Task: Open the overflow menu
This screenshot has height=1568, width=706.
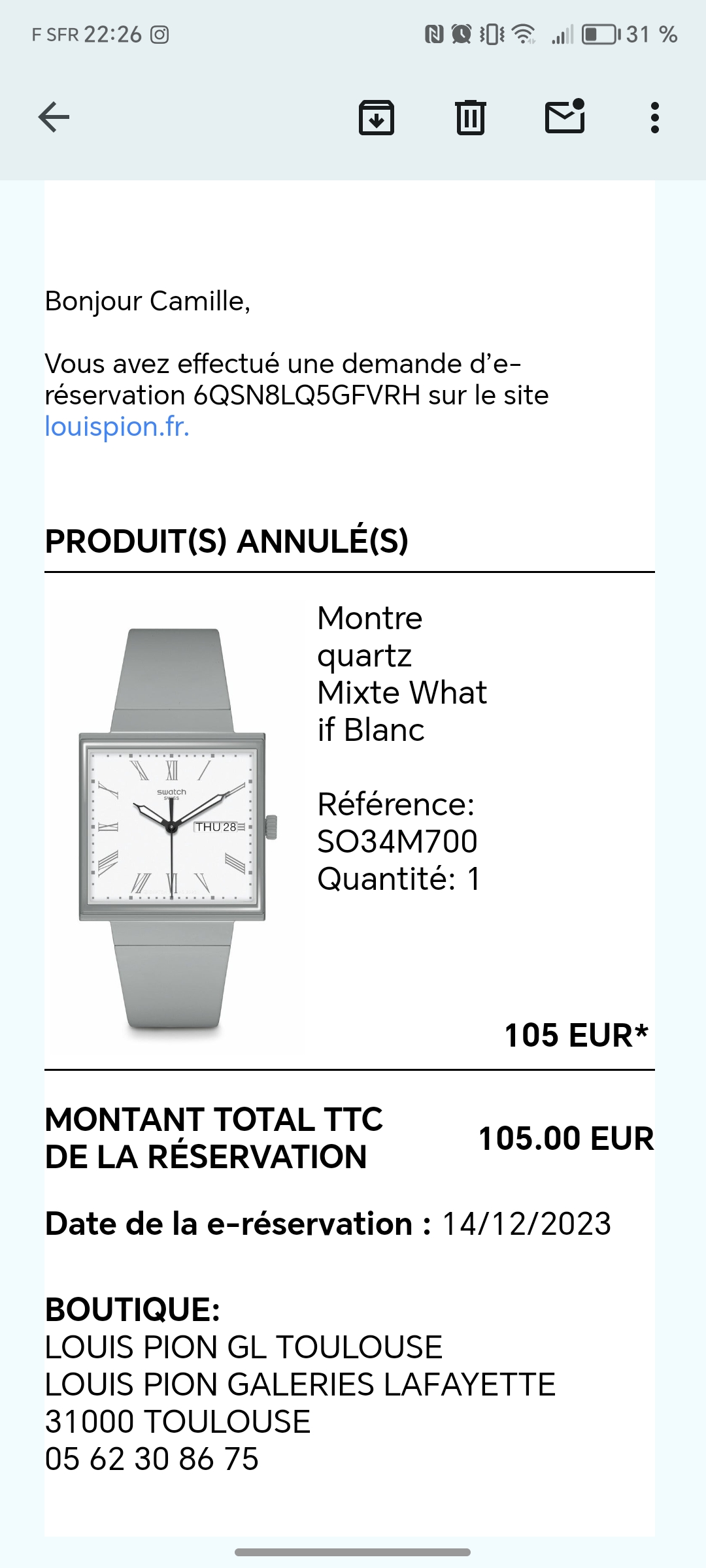Action: [x=654, y=118]
